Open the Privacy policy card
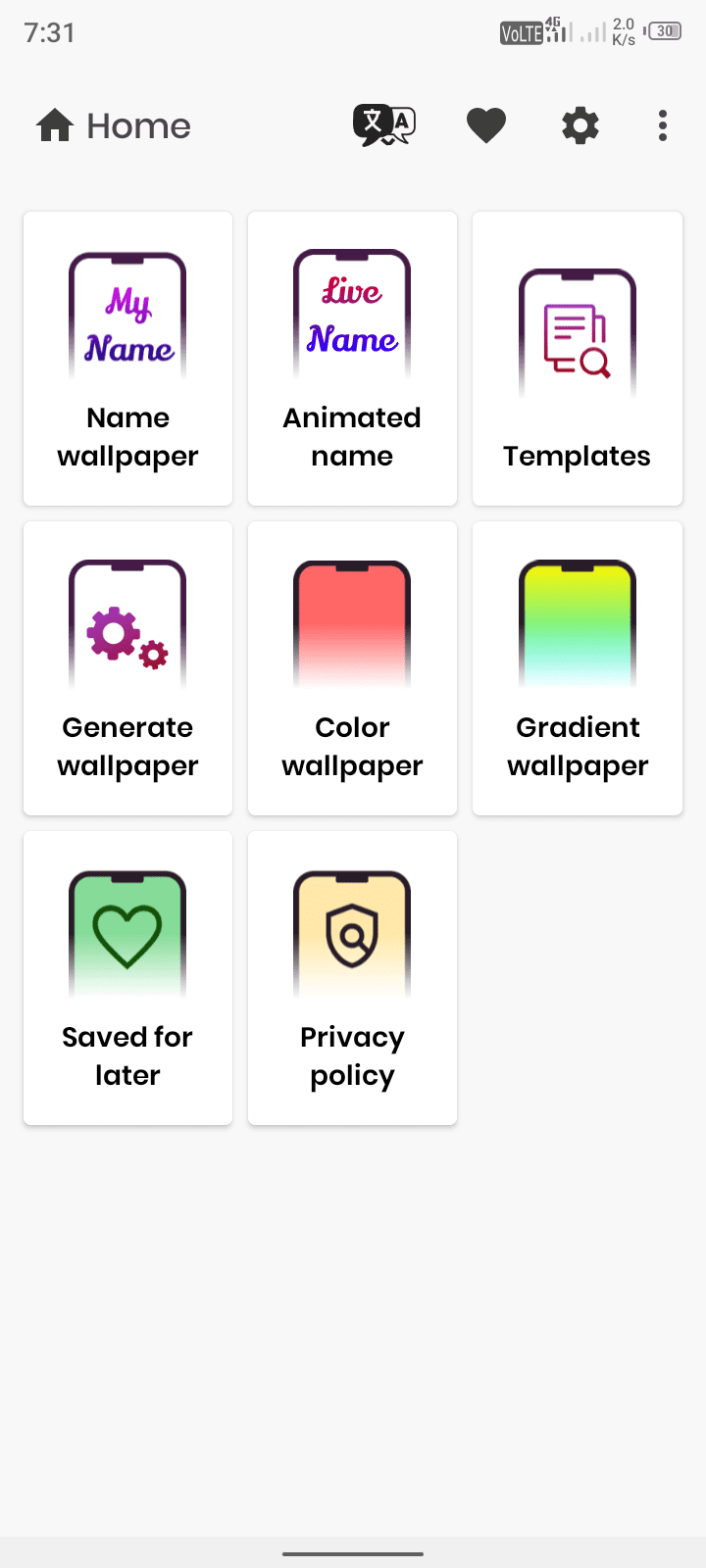The image size is (706, 1568). tap(352, 978)
